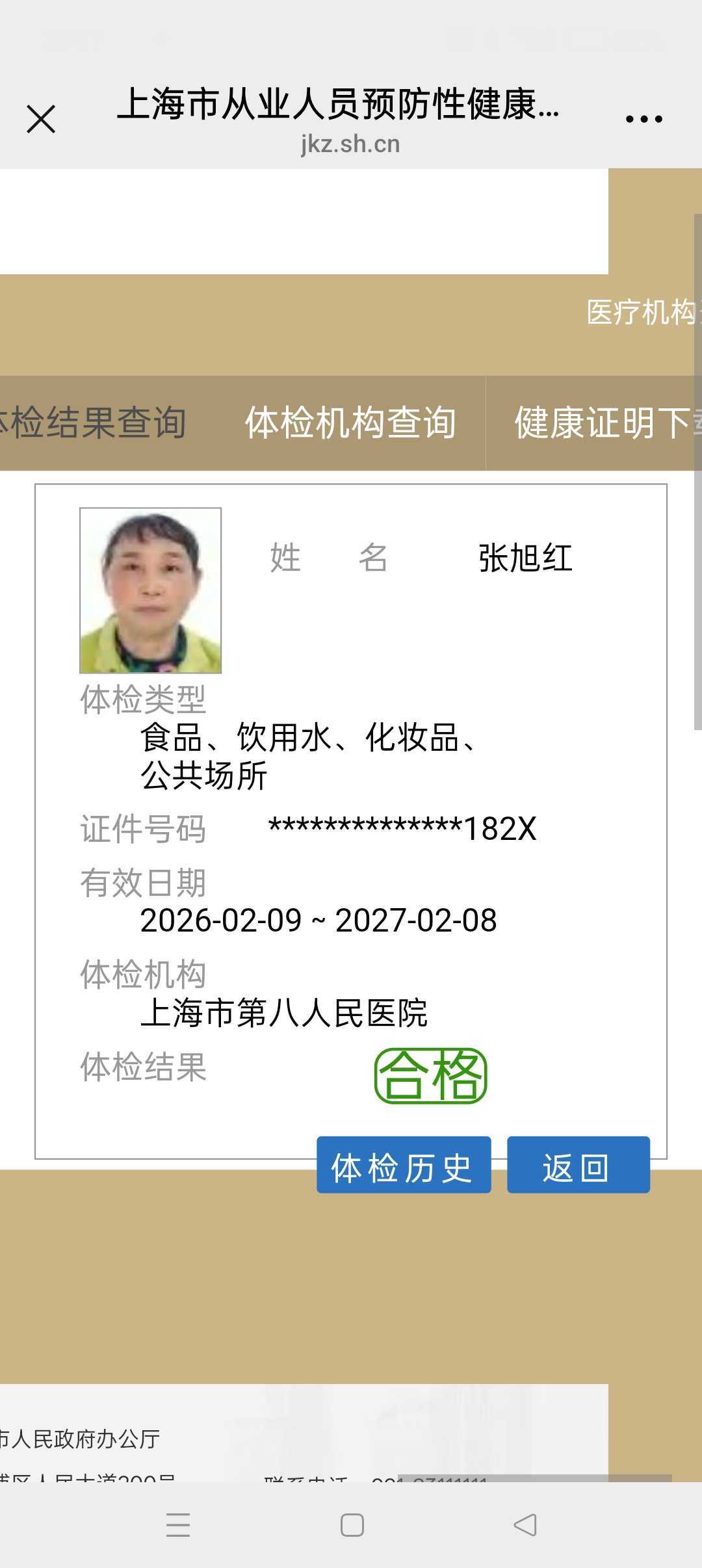Screen dimensions: 702x1568
Task: Open the three-dot overflow menu
Action: (x=643, y=119)
